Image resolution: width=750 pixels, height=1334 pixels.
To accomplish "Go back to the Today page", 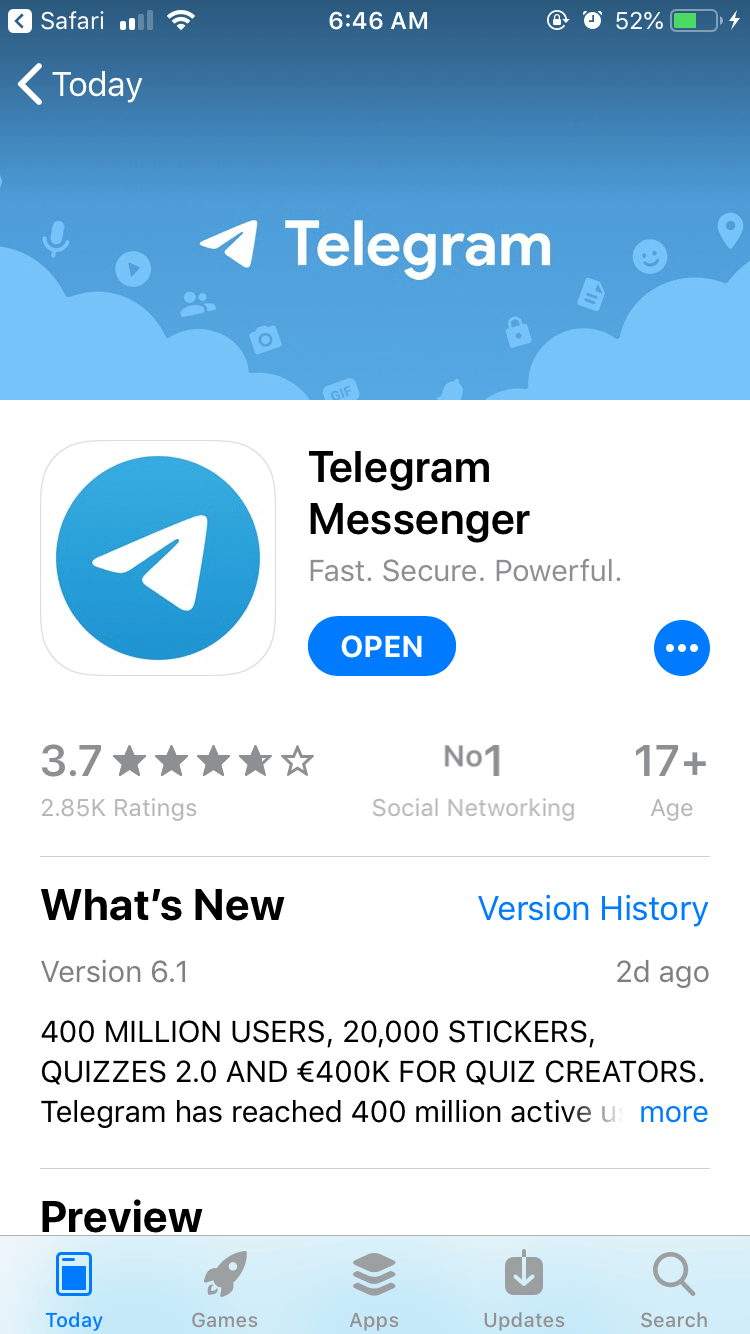I will 80,85.
